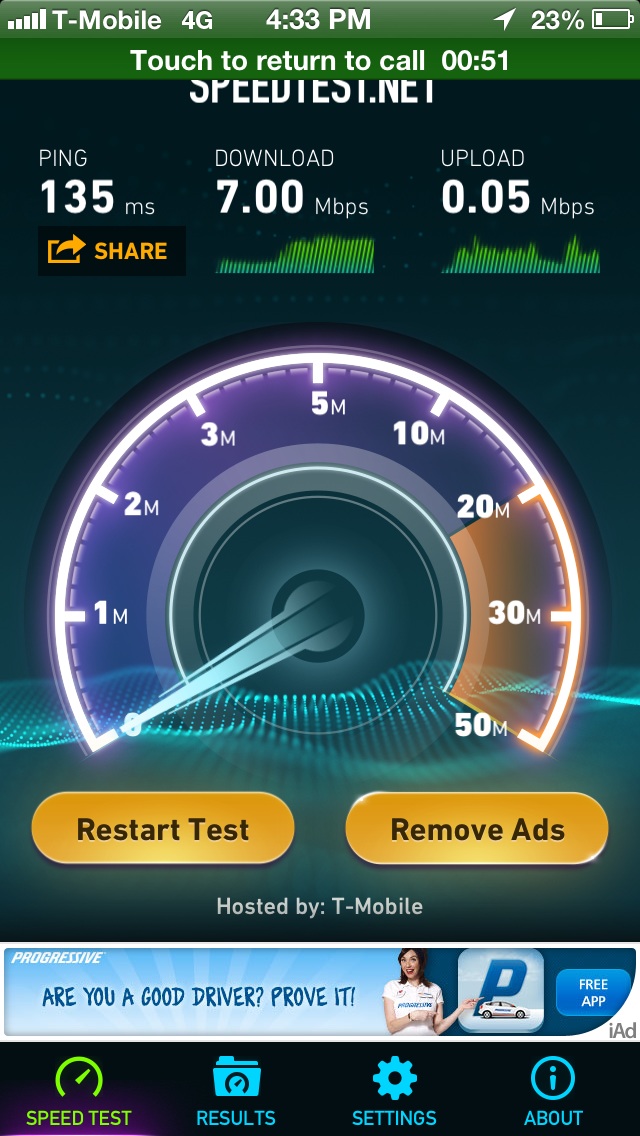
Task: Tap the green return to call bar
Action: click(x=320, y=59)
